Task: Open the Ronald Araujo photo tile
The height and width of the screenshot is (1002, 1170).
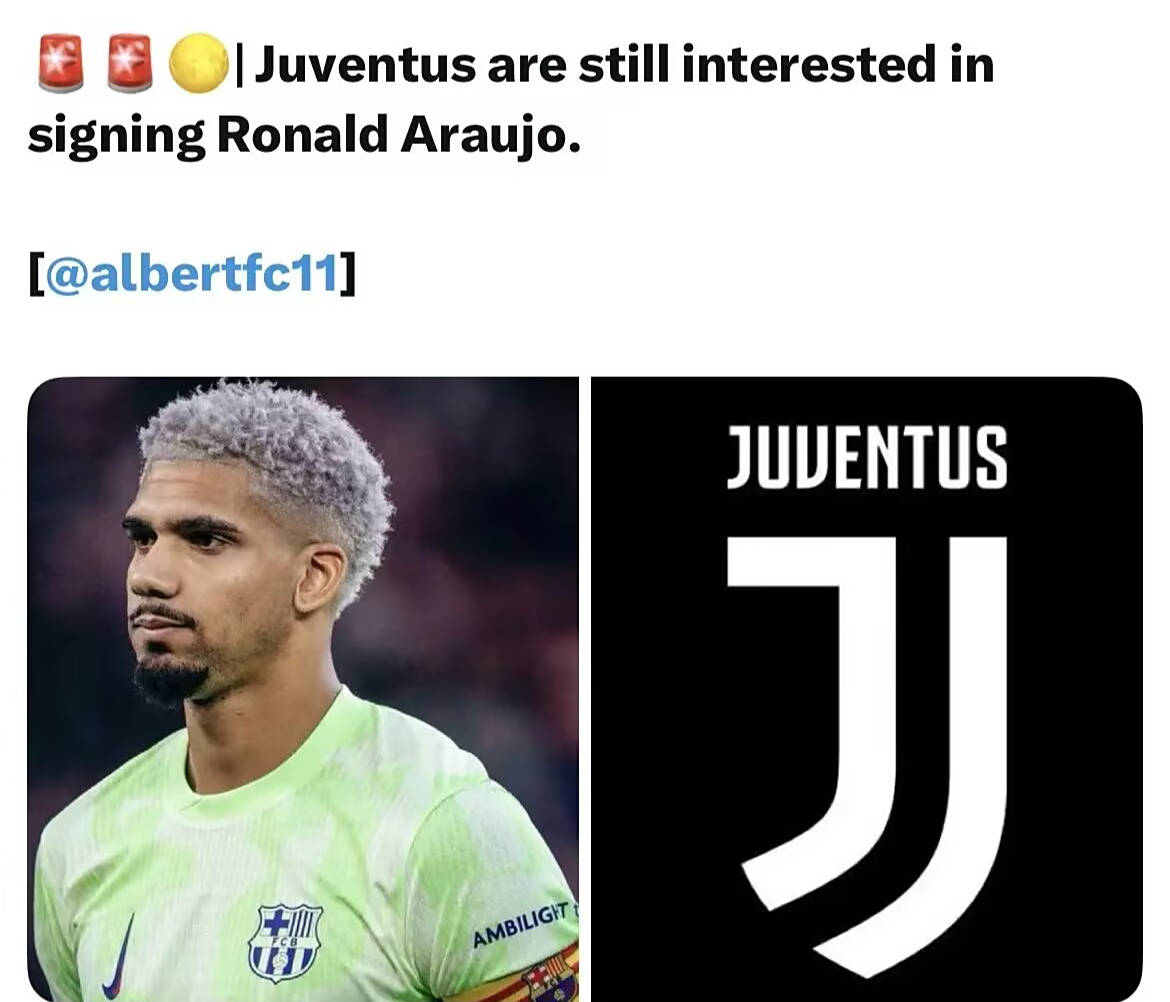Action: click(302, 688)
